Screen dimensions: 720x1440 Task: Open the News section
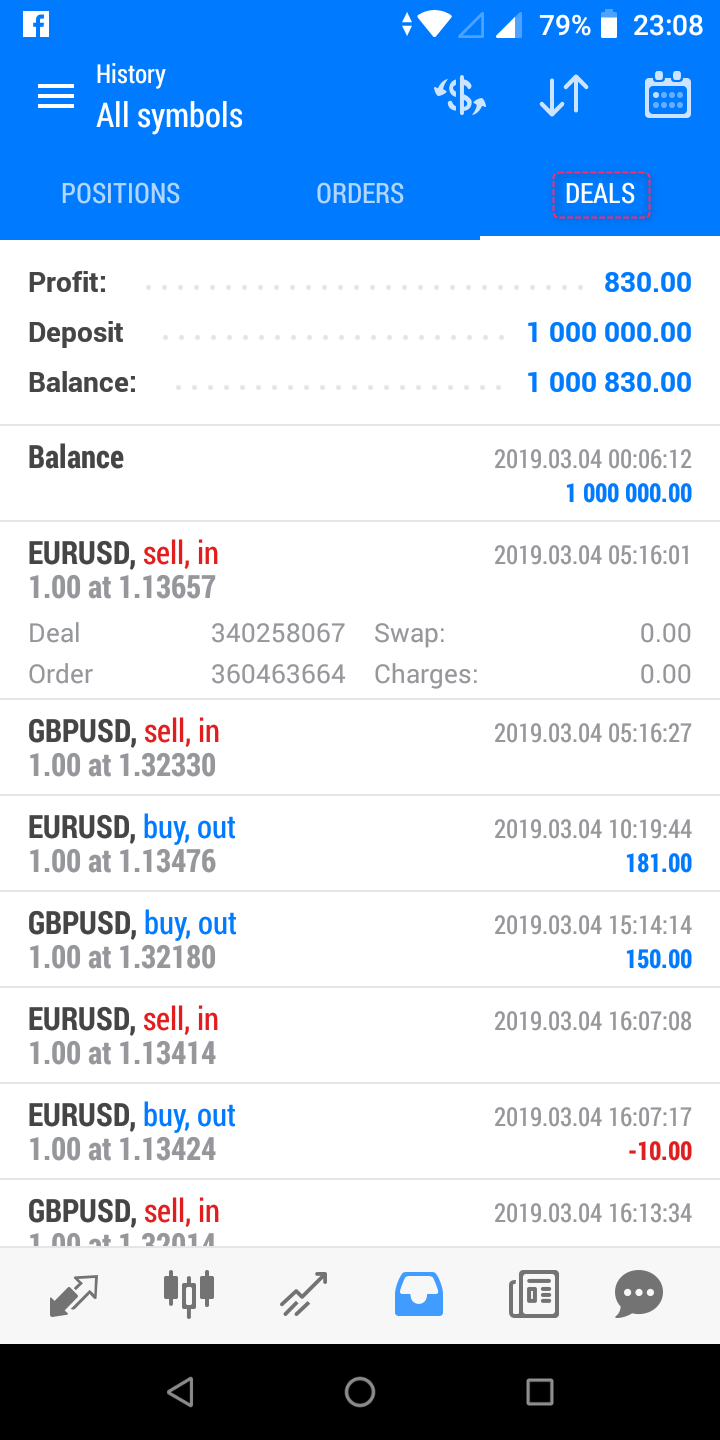coord(534,1295)
